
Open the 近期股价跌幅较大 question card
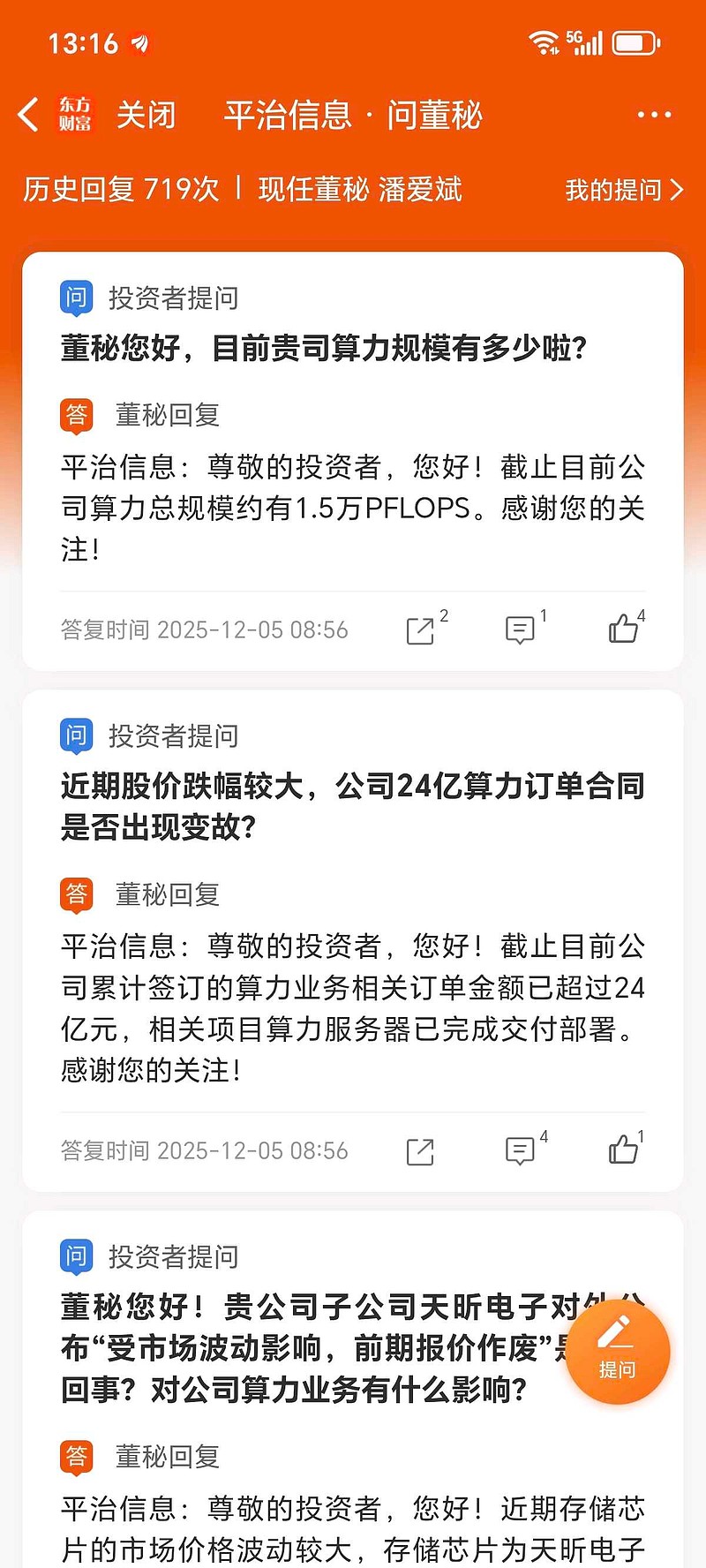[x=353, y=941]
